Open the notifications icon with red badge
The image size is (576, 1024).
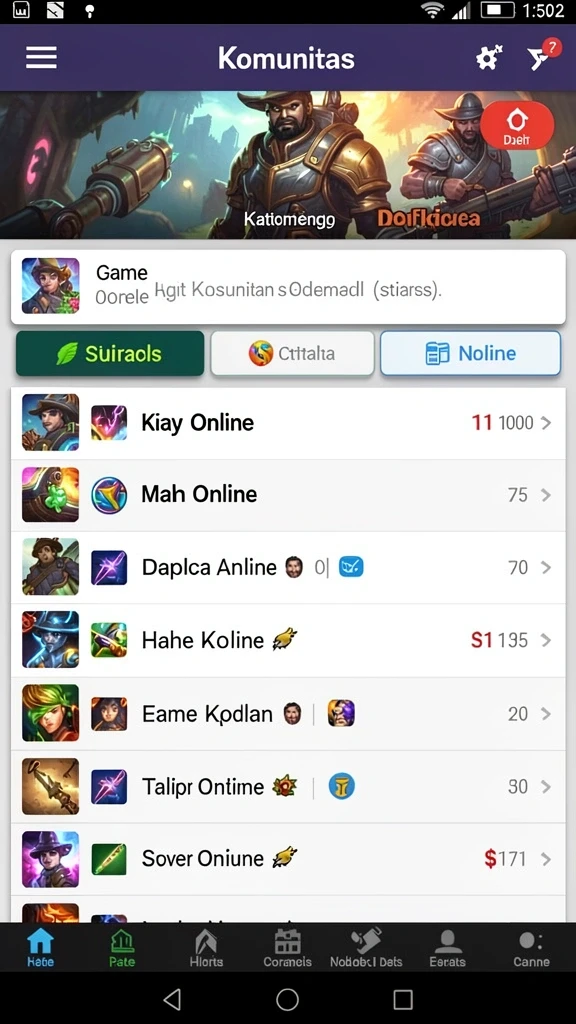click(x=542, y=56)
